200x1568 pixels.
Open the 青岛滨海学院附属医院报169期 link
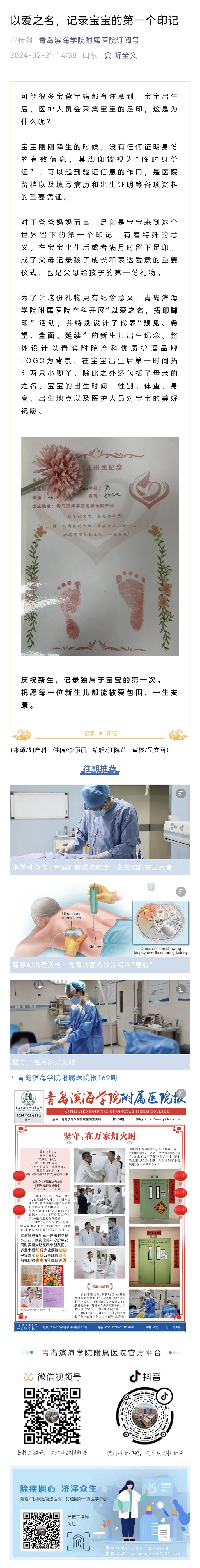(x=67, y=1077)
